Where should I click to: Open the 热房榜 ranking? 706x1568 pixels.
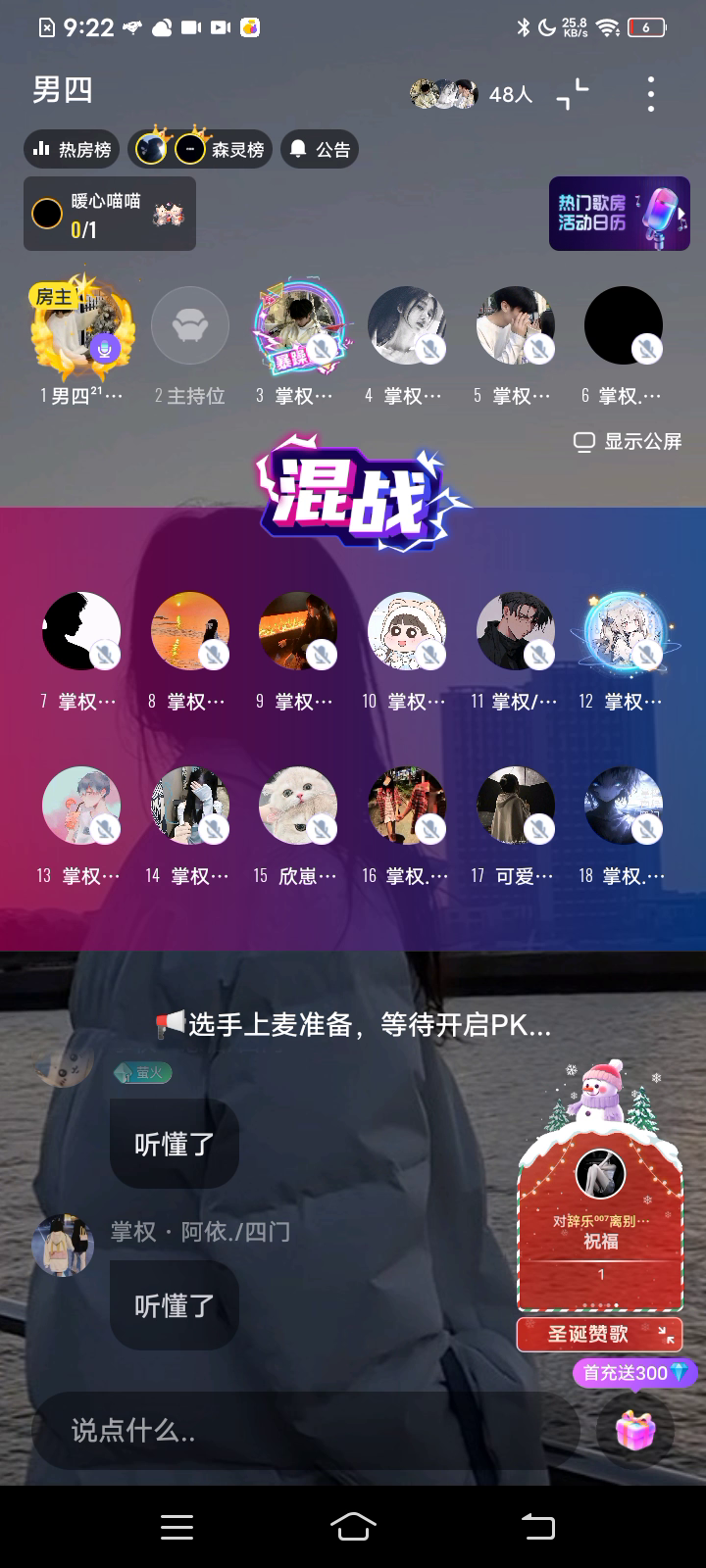tap(72, 149)
